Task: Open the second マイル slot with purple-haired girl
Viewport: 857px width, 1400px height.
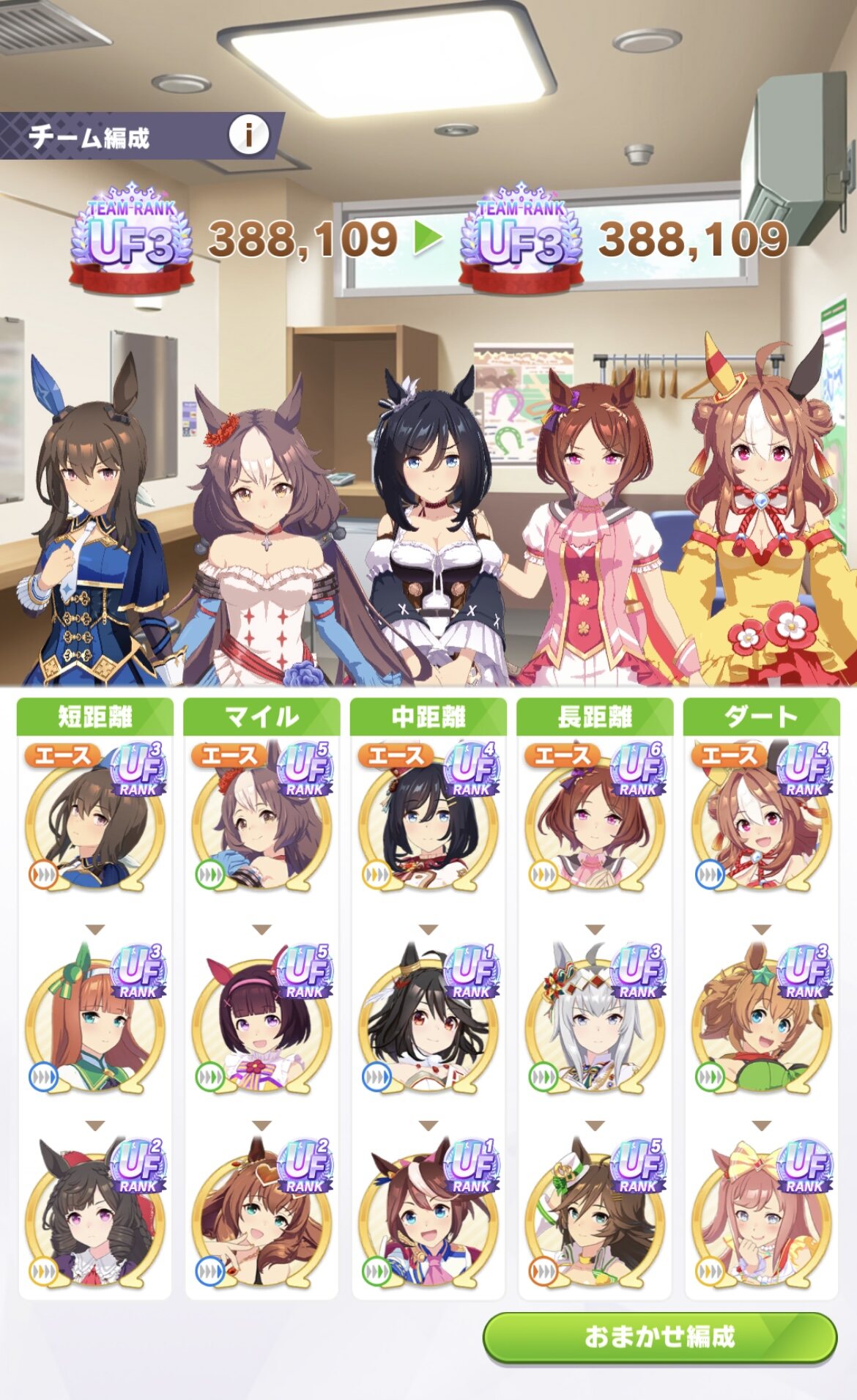Action: point(262,1020)
